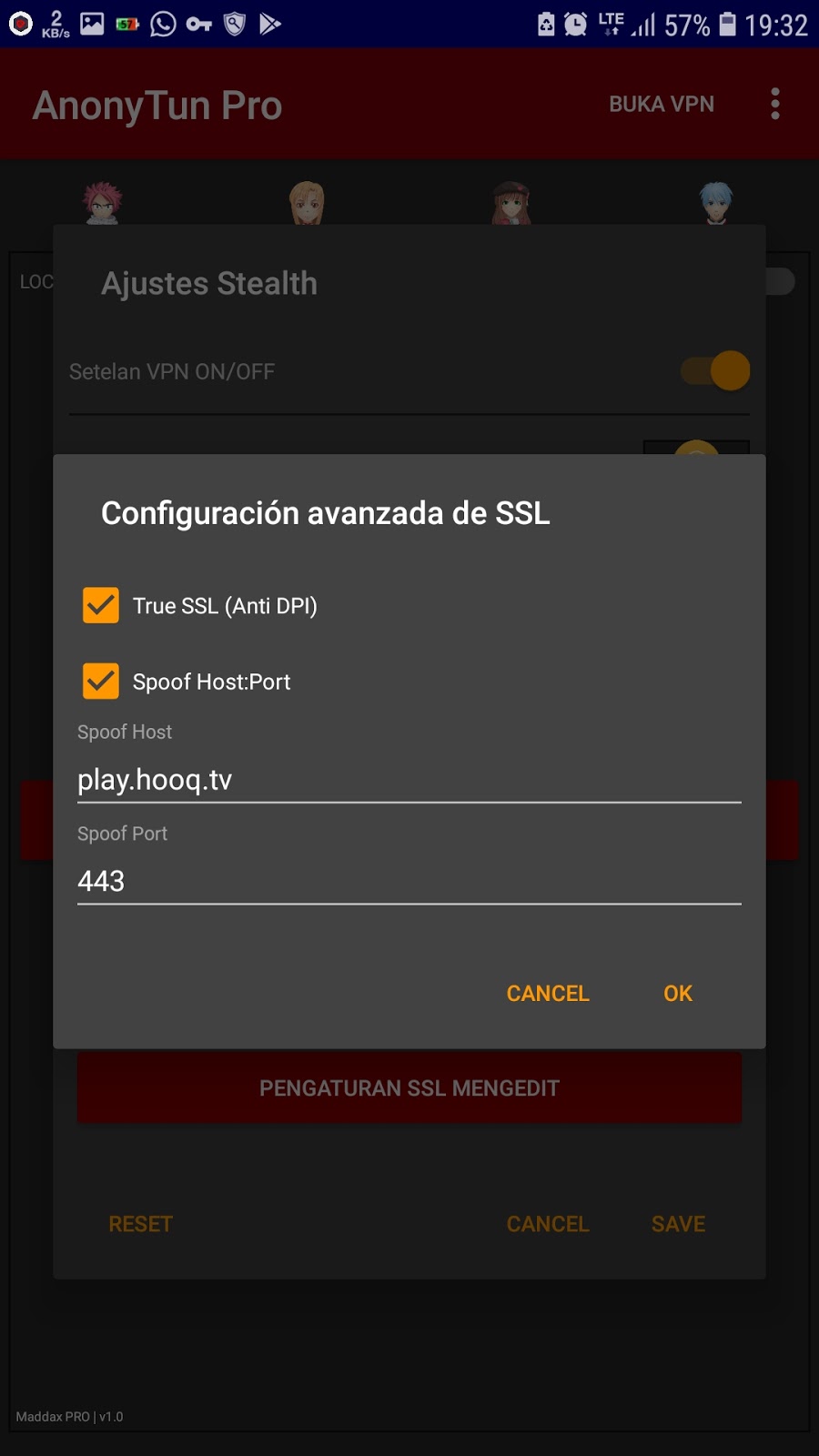
Task: Edit the Spoof Port field 443
Action: [409, 881]
